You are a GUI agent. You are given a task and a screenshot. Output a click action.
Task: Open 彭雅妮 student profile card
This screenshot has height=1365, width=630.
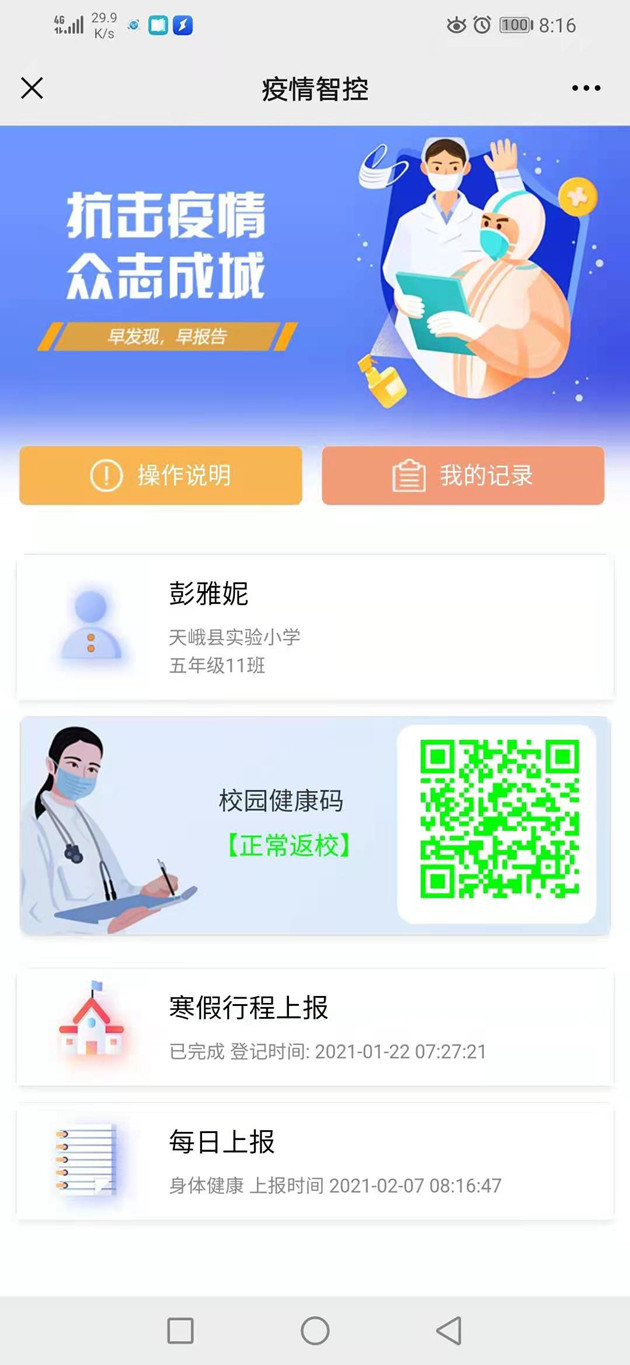(x=315, y=627)
